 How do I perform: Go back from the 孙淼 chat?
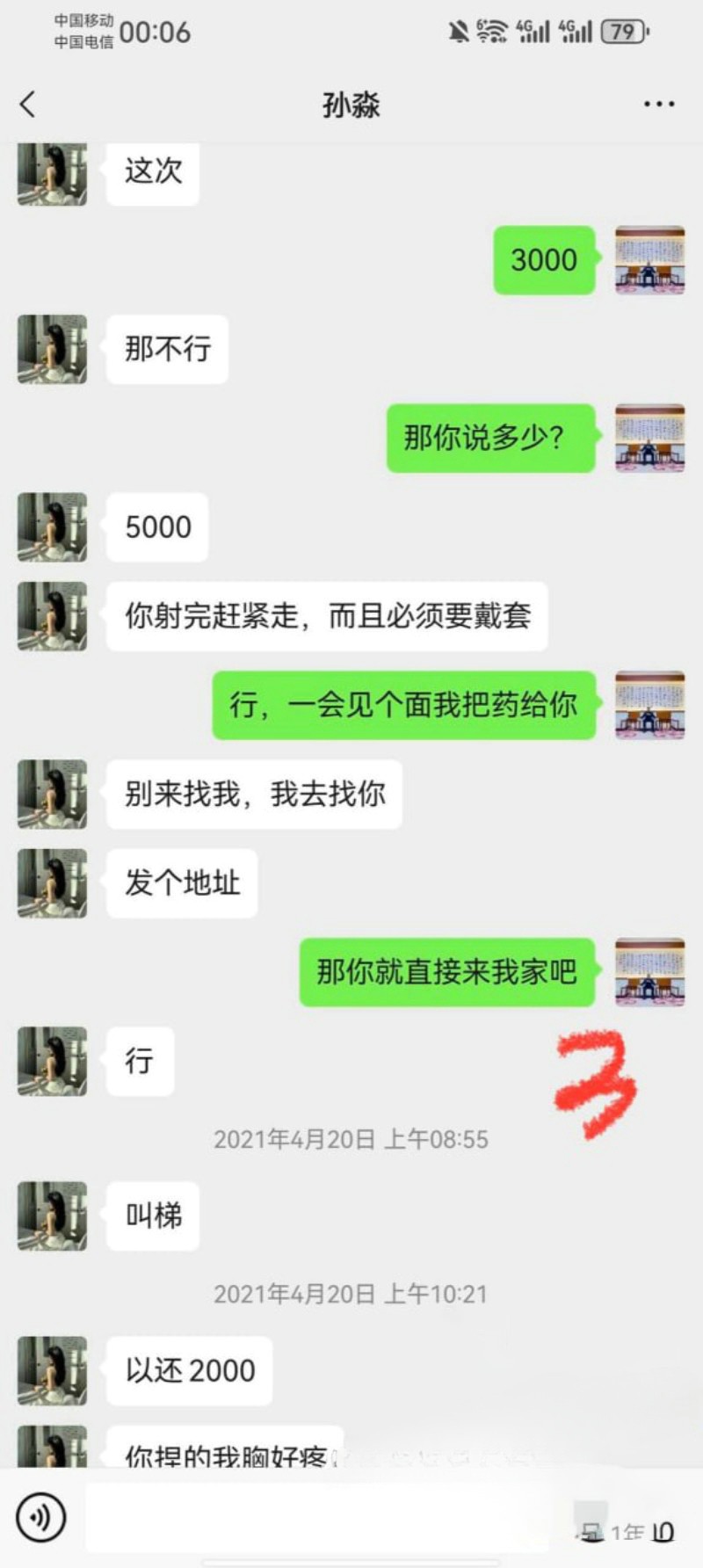click(28, 105)
